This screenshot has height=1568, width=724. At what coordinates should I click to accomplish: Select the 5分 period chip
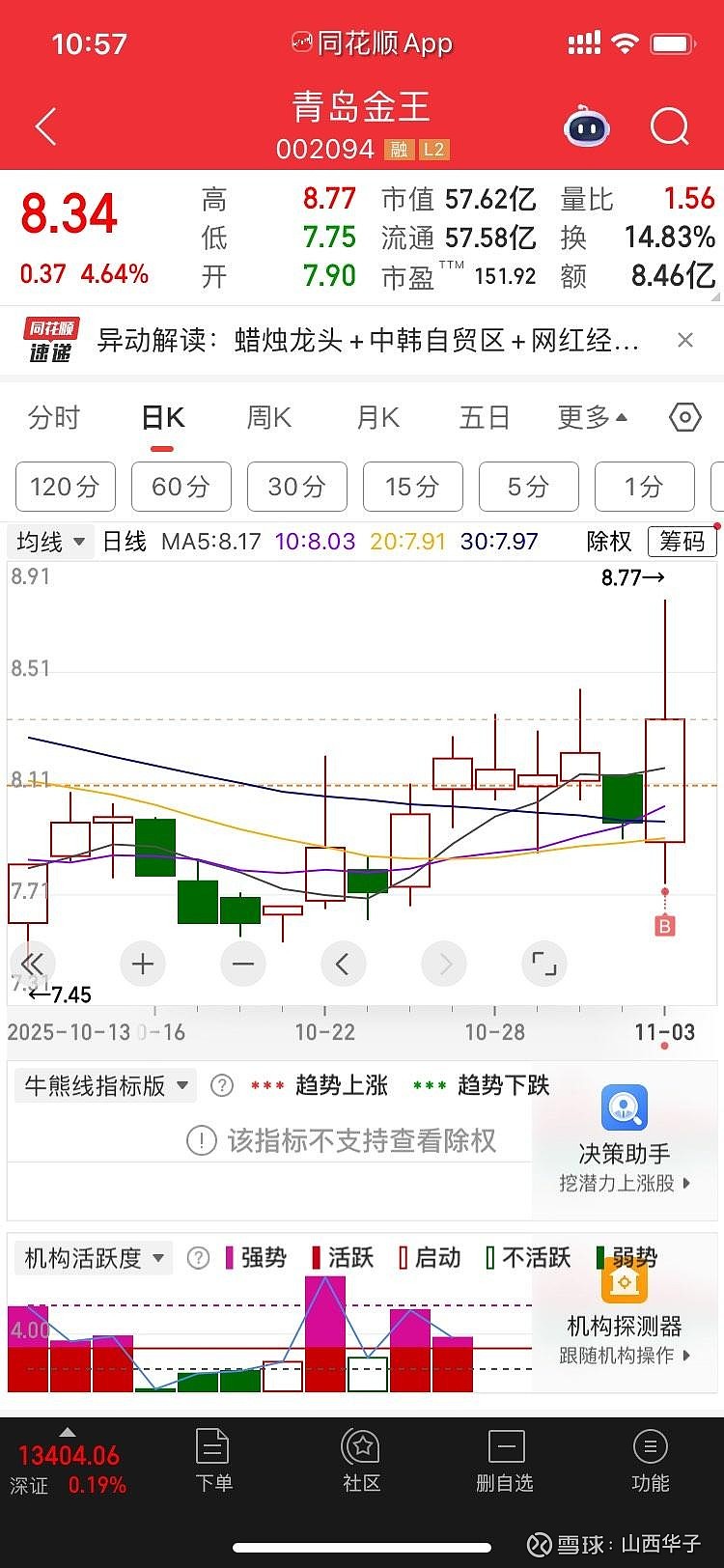click(528, 487)
